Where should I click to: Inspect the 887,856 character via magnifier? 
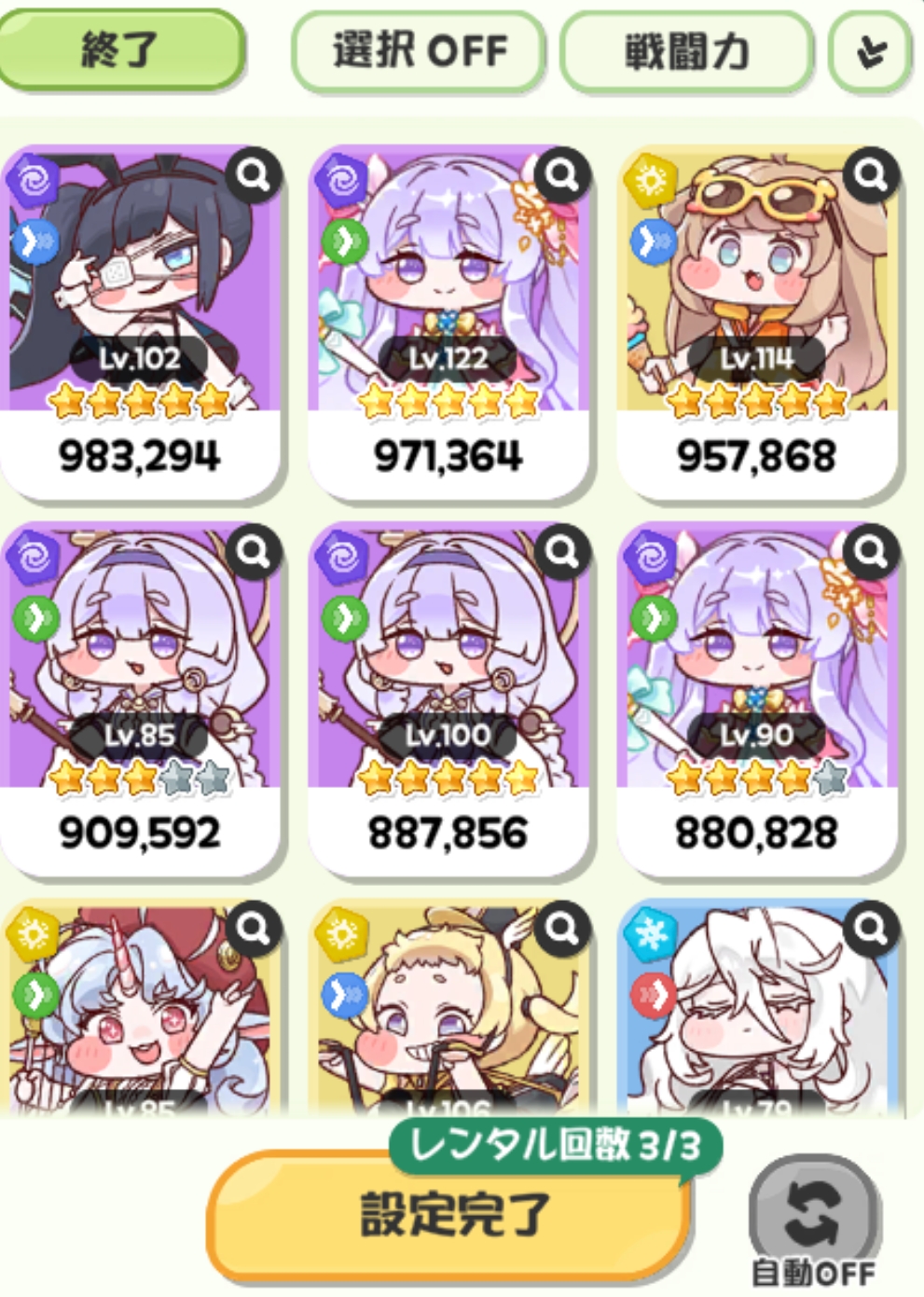pyautogui.click(x=562, y=552)
